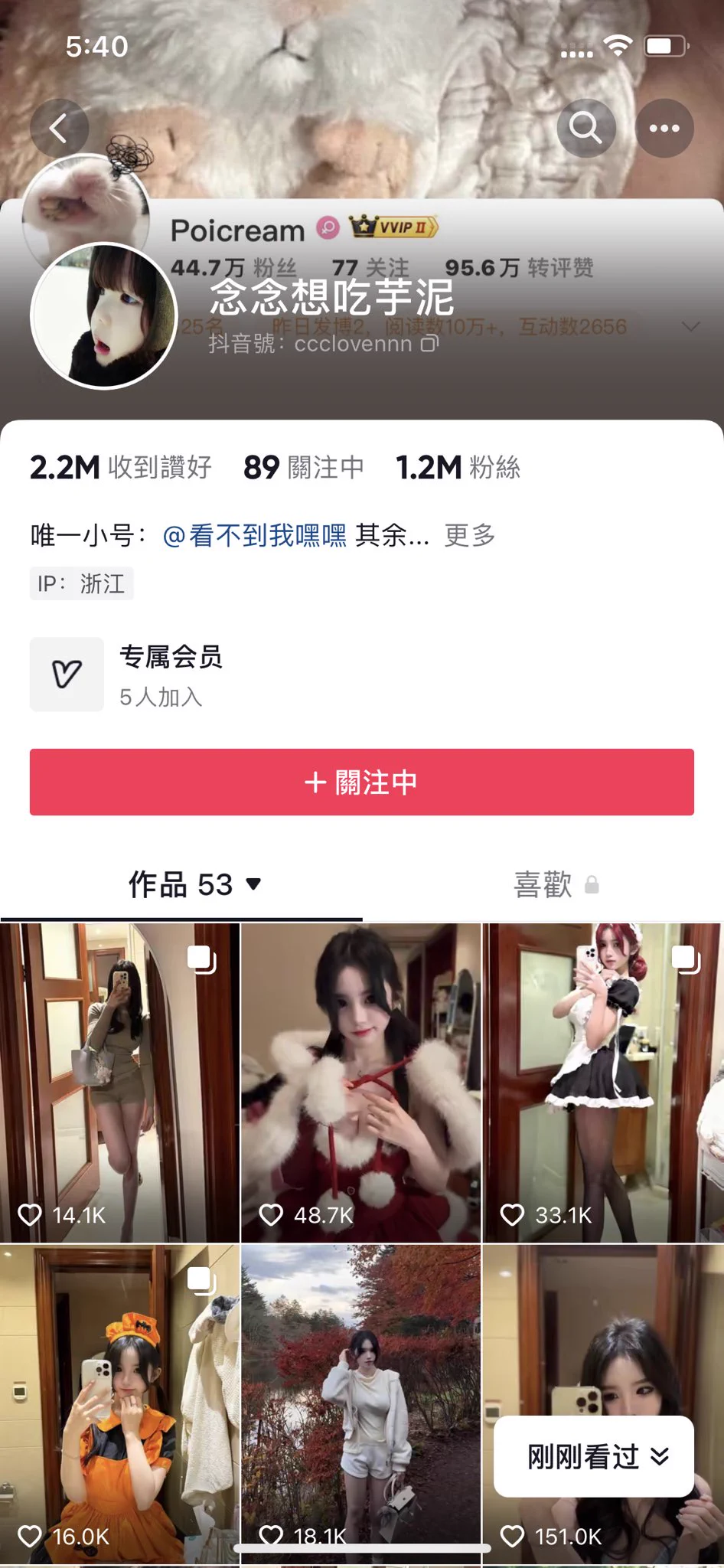The height and width of the screenshot is (1568, 724).
Task: Open the profile avatar photo
Action: pyautogui.click(x=104, y=315)
